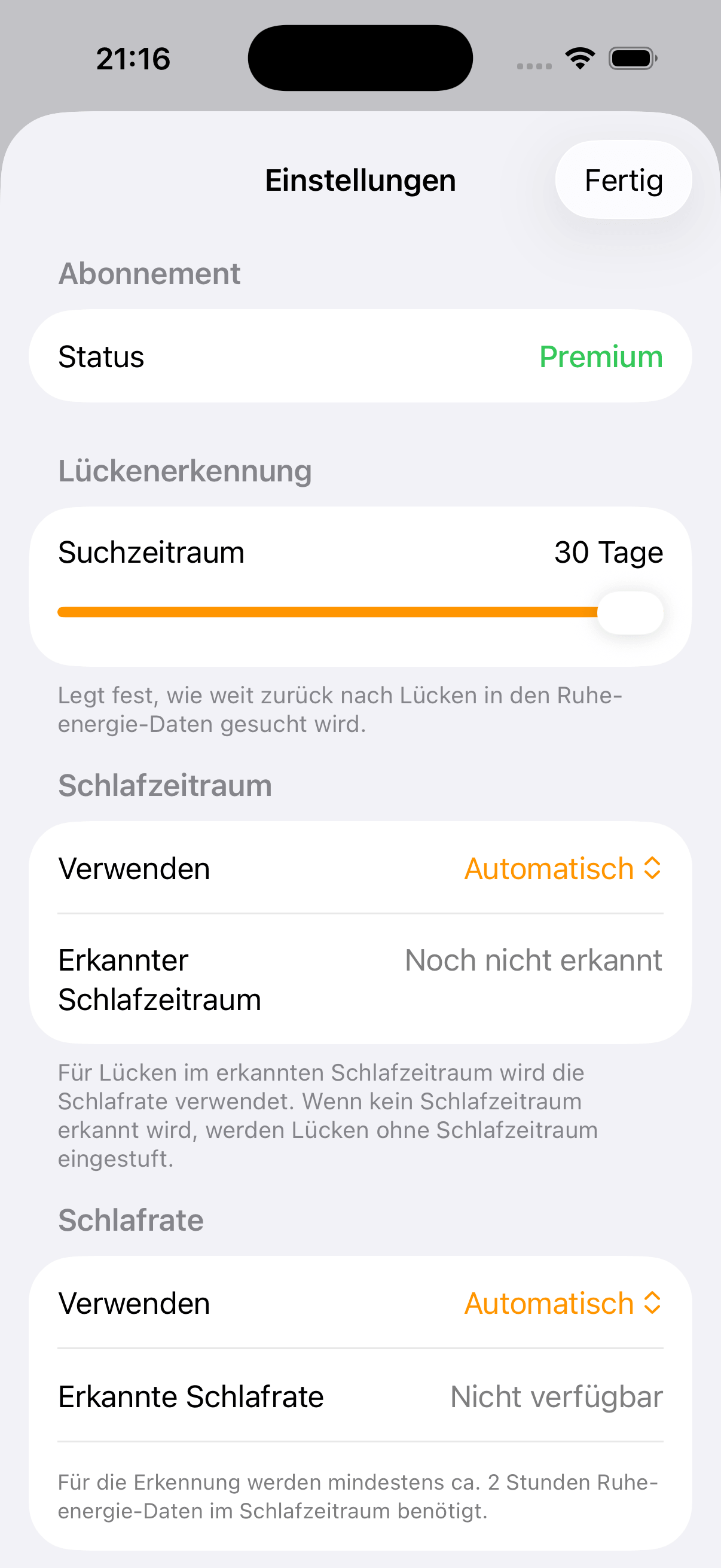Tap the Schlafzeitraum section header
This screenshot has width=721, height=1568.
(x=165, y=785)
